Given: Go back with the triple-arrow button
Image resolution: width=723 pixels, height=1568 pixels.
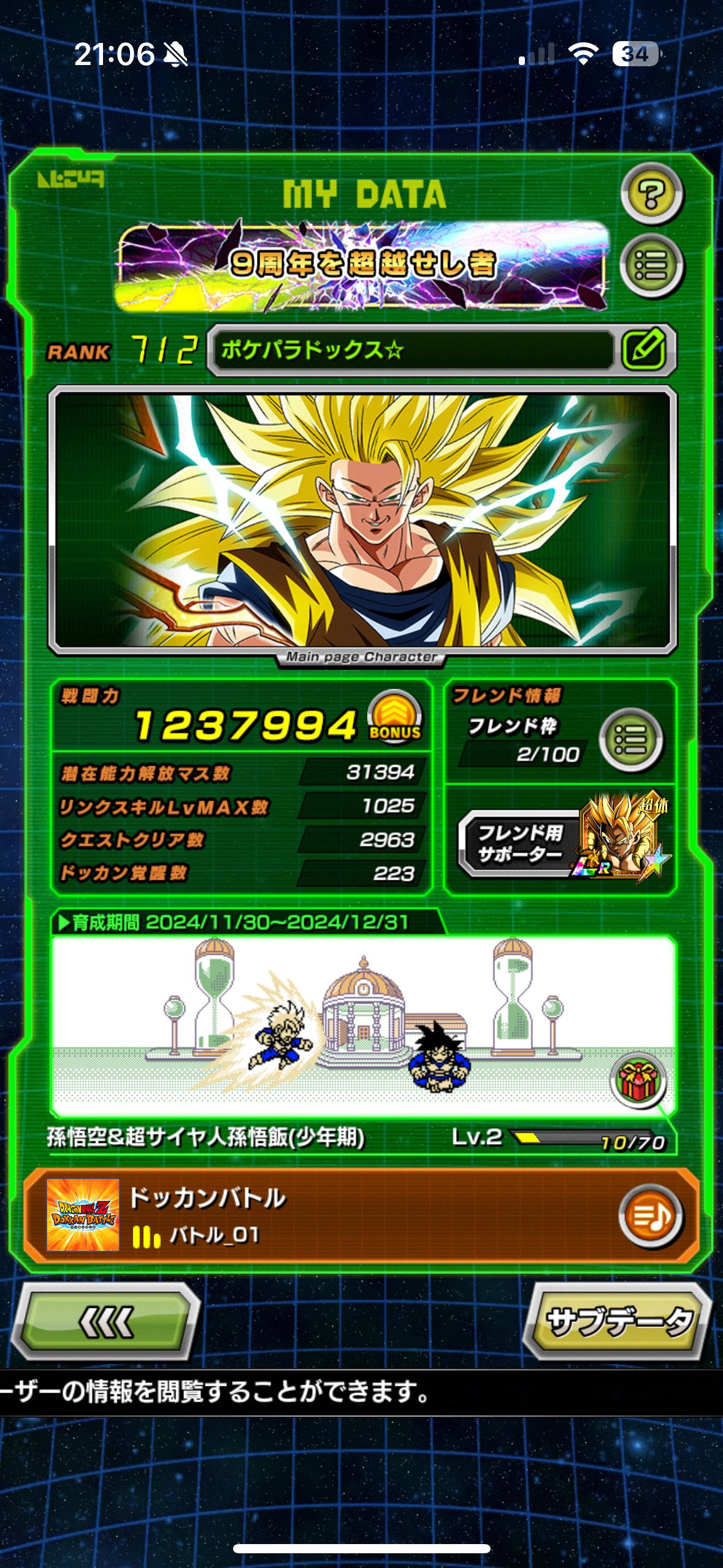Looking at the screenshot, I should pos(107,1321).
